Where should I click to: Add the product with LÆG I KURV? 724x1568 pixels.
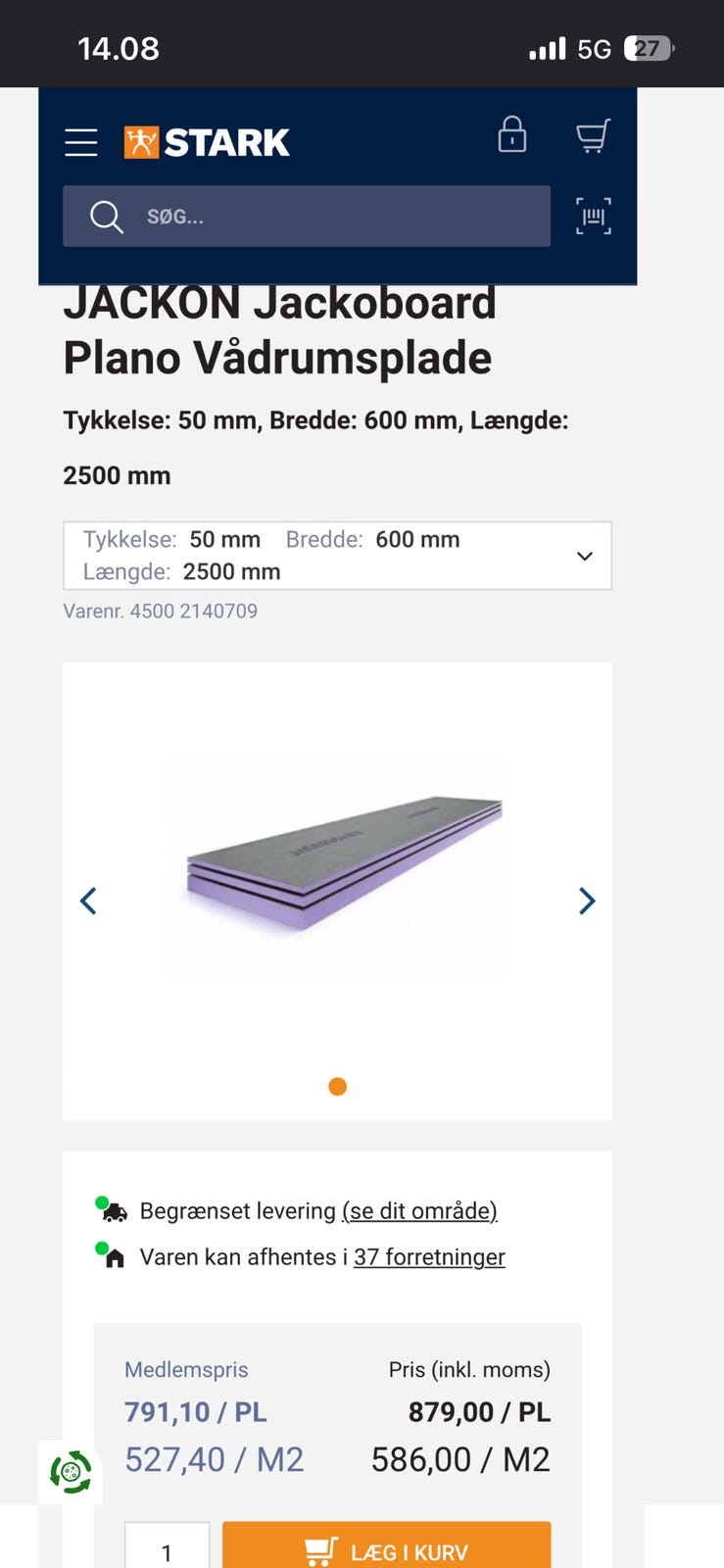(x=386, y=1546)
